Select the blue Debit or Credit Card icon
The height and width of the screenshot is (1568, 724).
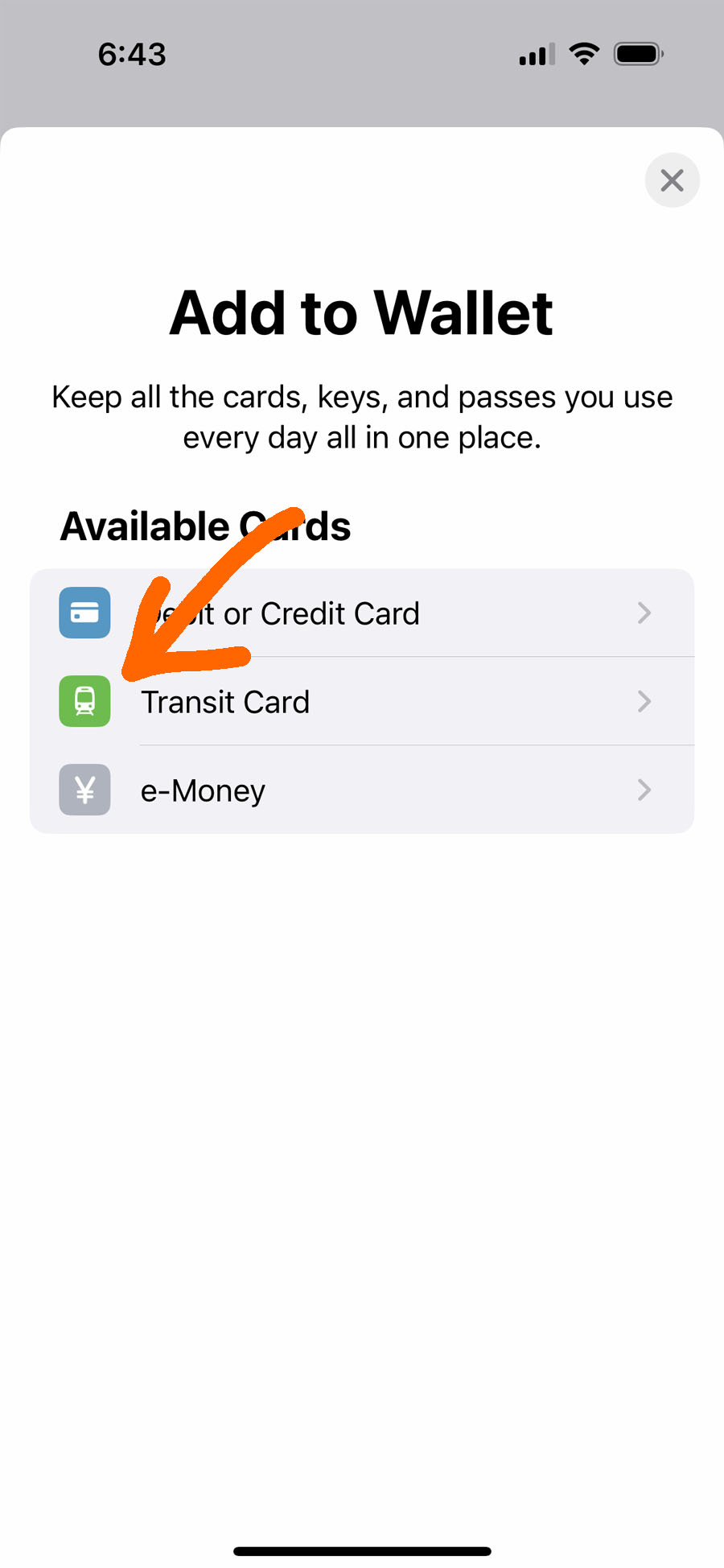pyautogui.click(x=84, y=613)
